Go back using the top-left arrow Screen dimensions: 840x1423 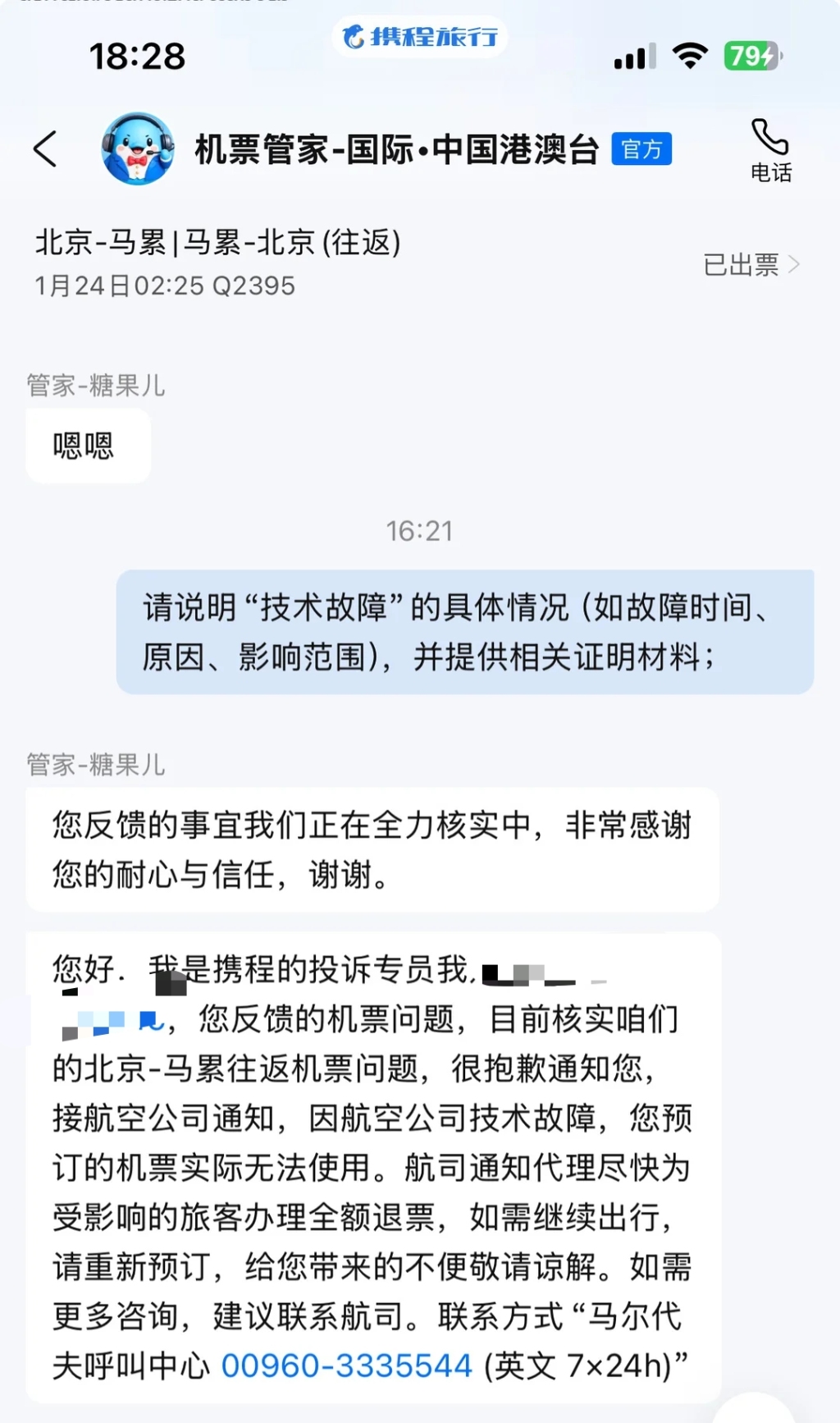(45, 149)
